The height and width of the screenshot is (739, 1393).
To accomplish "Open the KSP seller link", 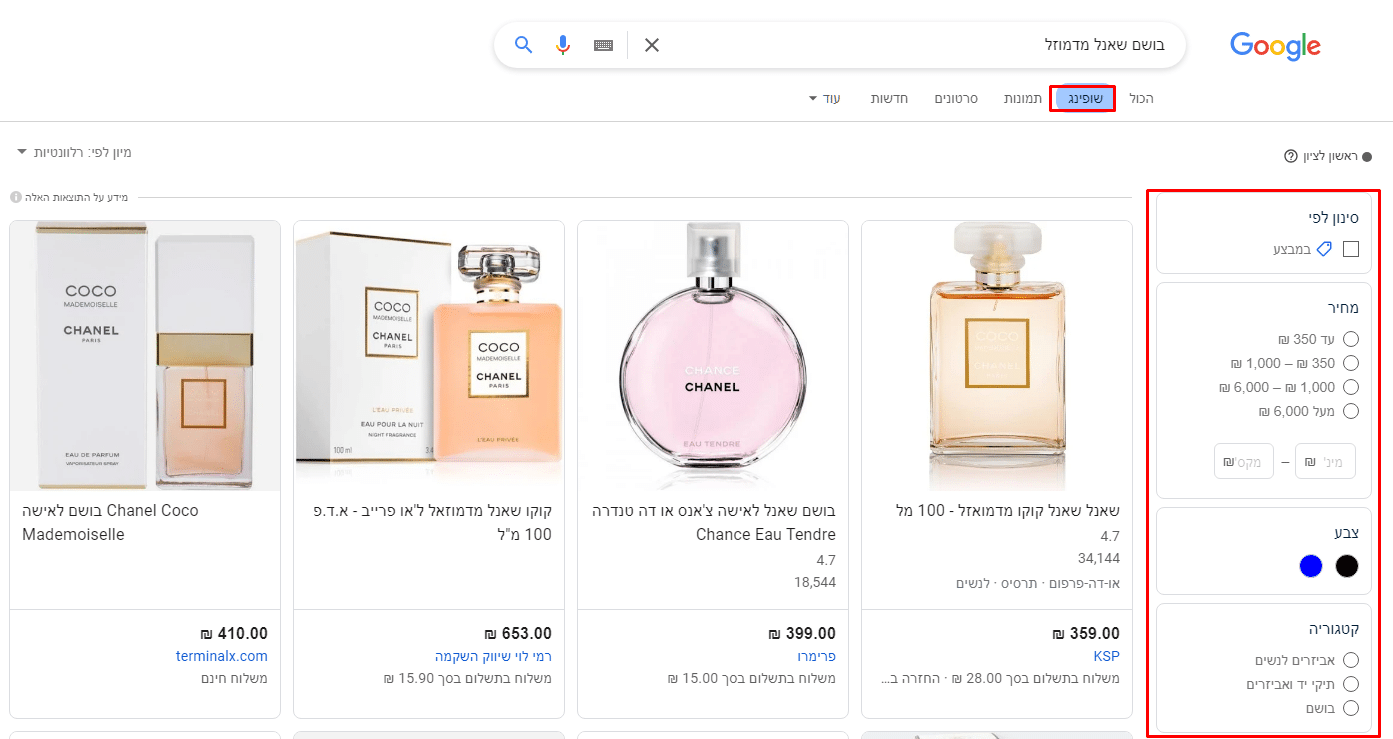I will tap(1107, 656).
